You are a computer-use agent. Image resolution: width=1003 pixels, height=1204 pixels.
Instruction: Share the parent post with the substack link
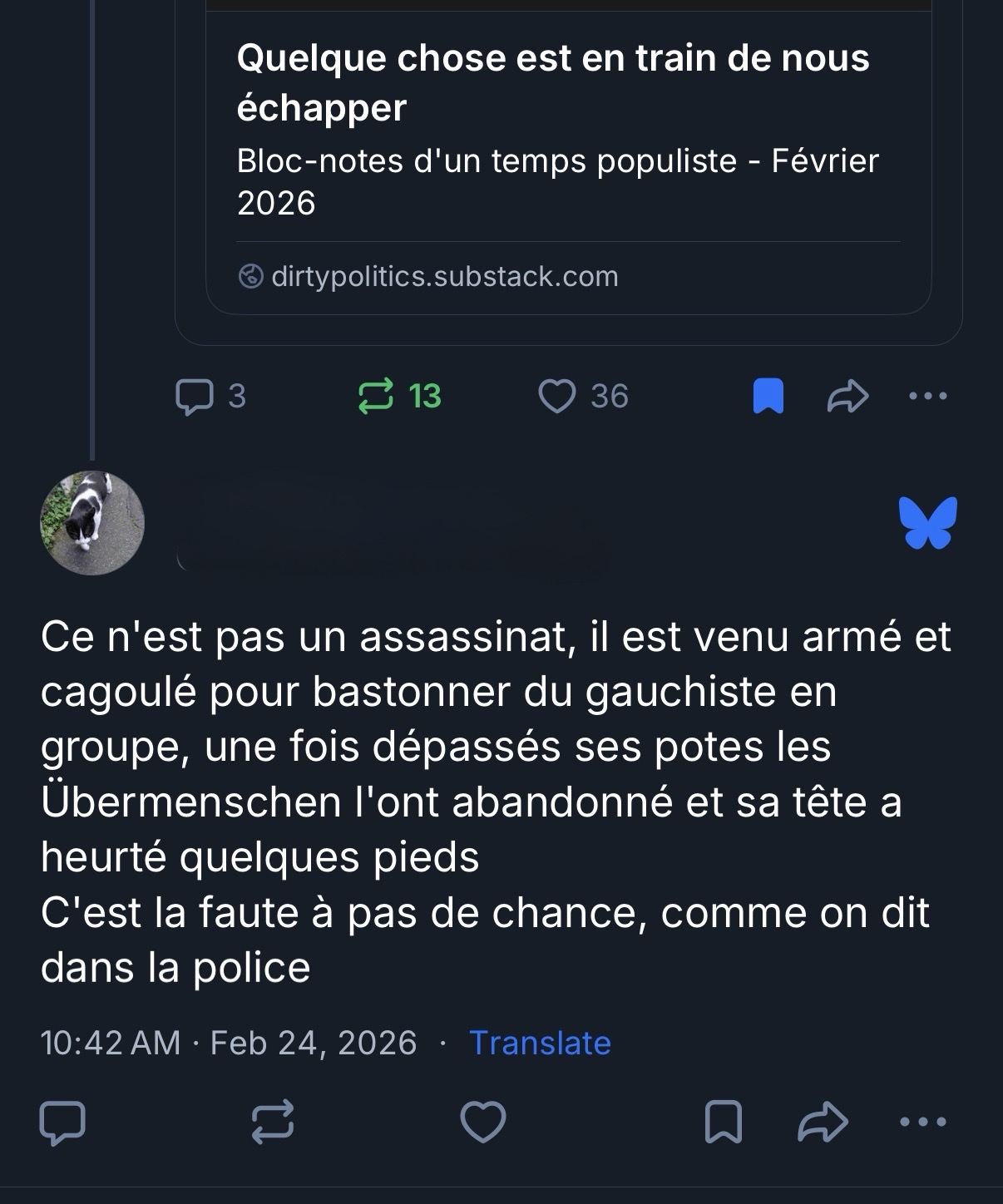tap(847, 396)
